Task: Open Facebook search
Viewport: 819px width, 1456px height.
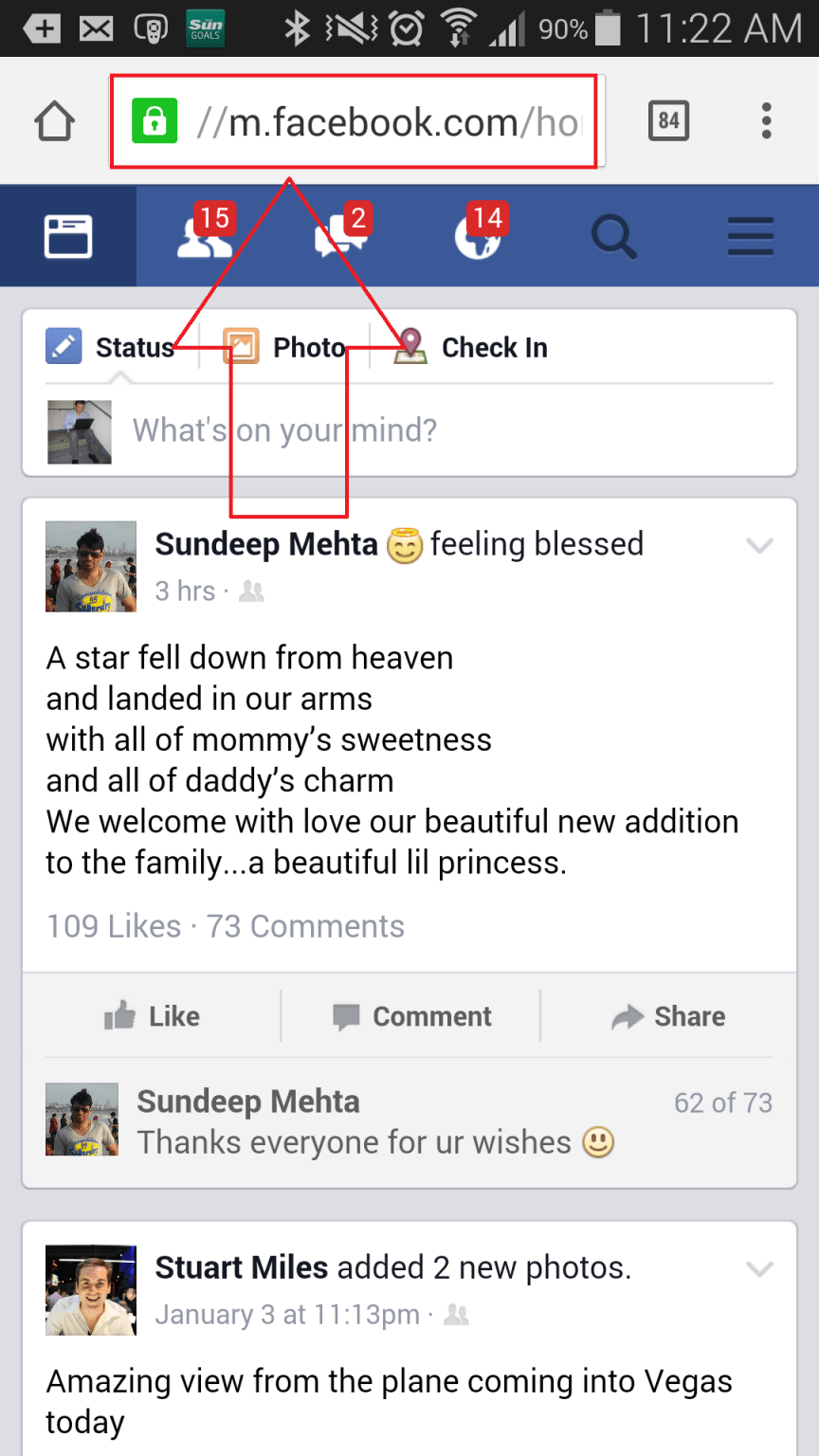Action: (614, 236)
